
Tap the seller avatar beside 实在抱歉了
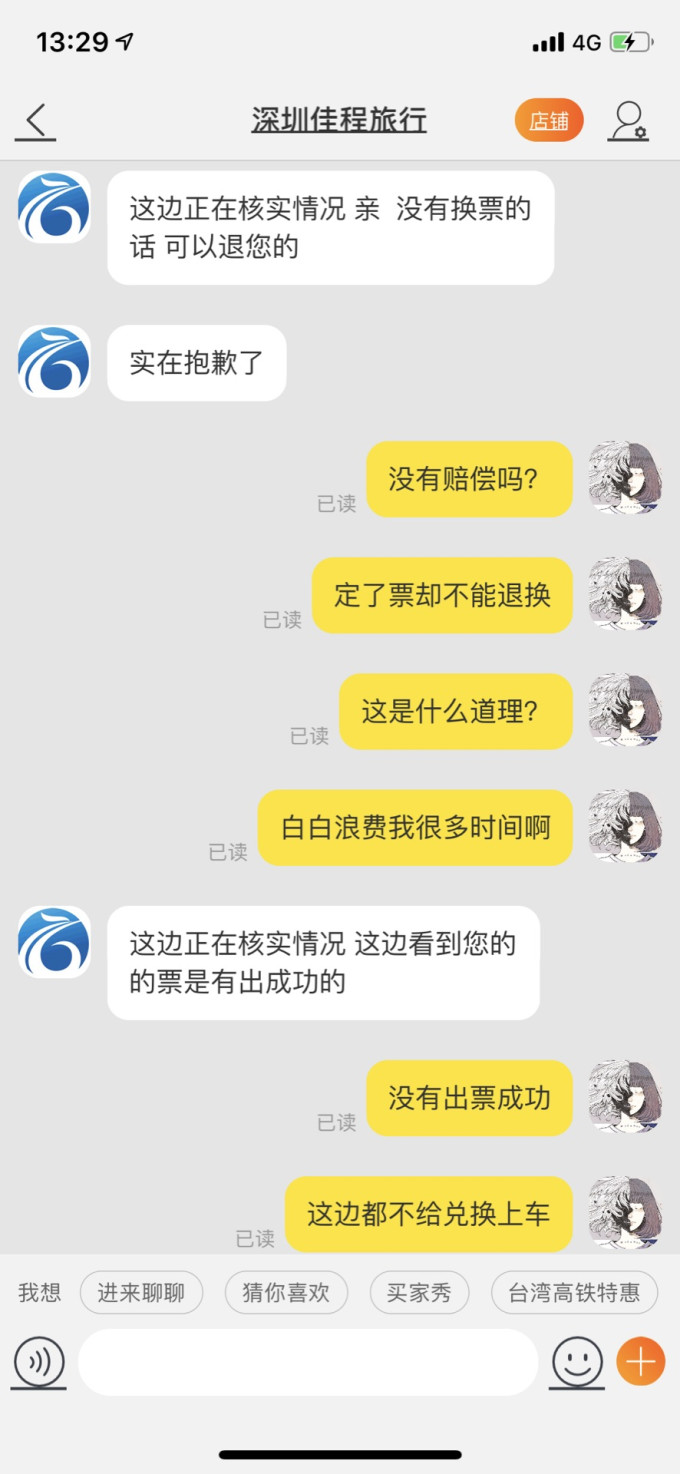[x=54, y=362]
